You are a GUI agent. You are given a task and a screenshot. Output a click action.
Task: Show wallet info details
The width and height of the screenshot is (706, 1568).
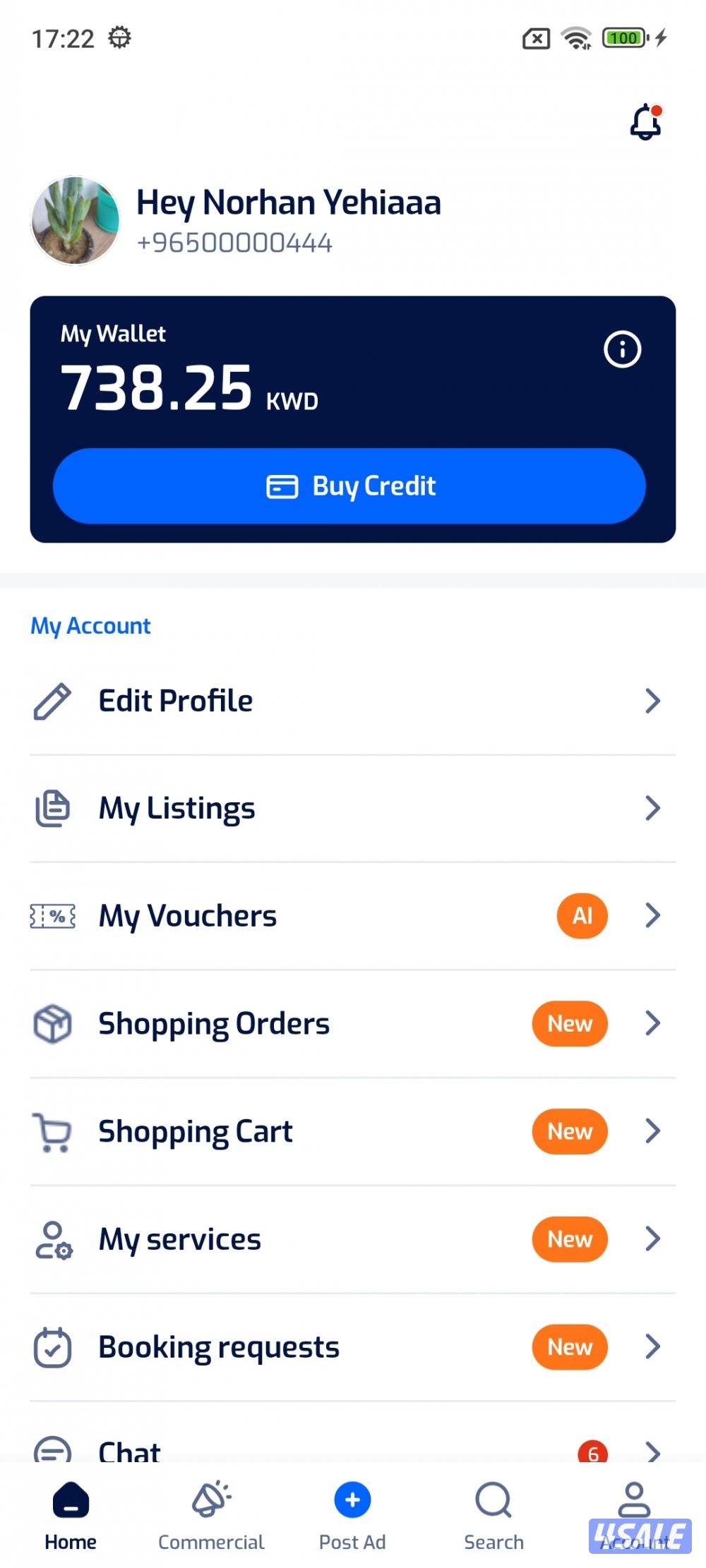click(622, 349)
